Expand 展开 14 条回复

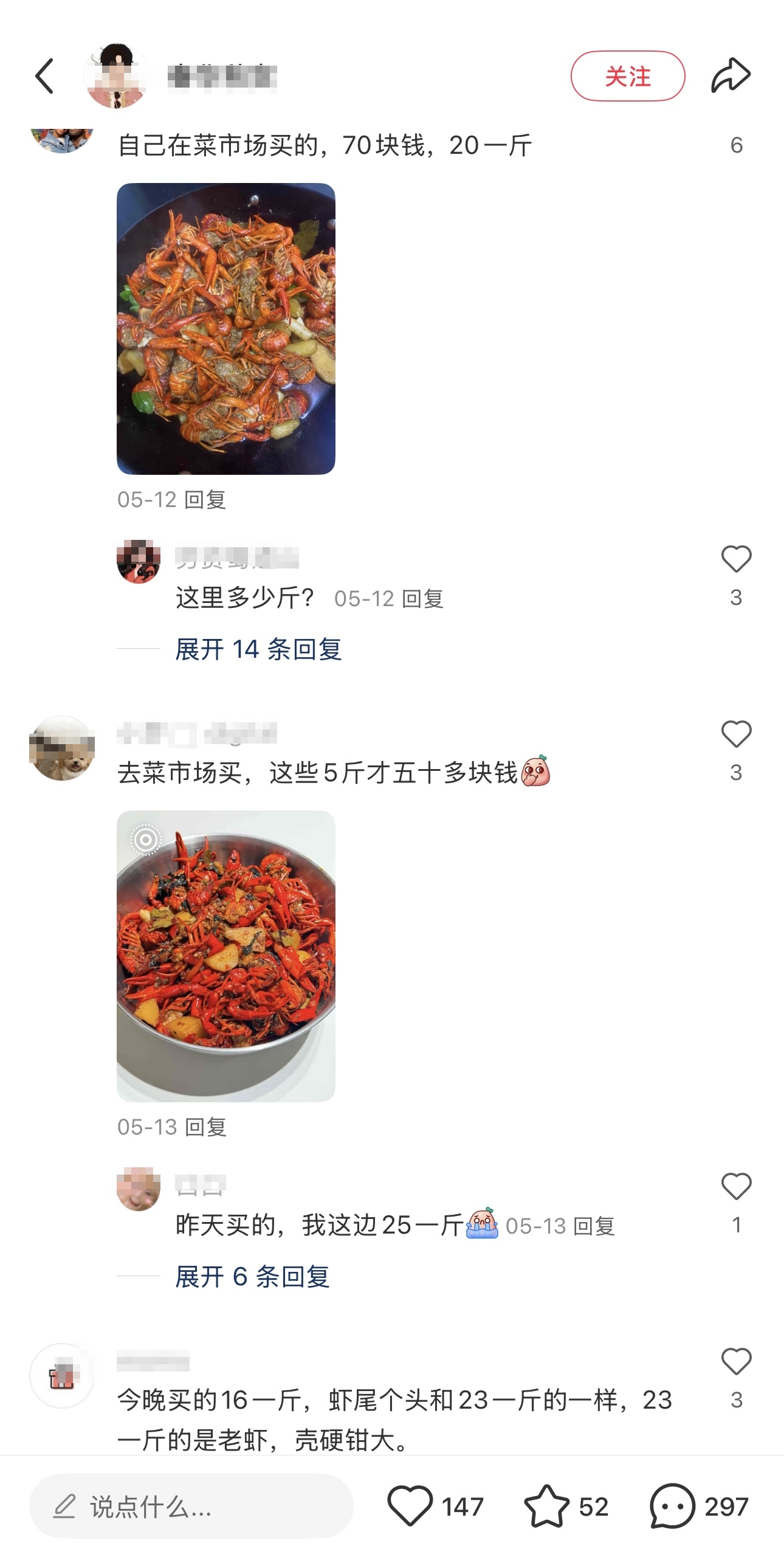pos(258,649)
